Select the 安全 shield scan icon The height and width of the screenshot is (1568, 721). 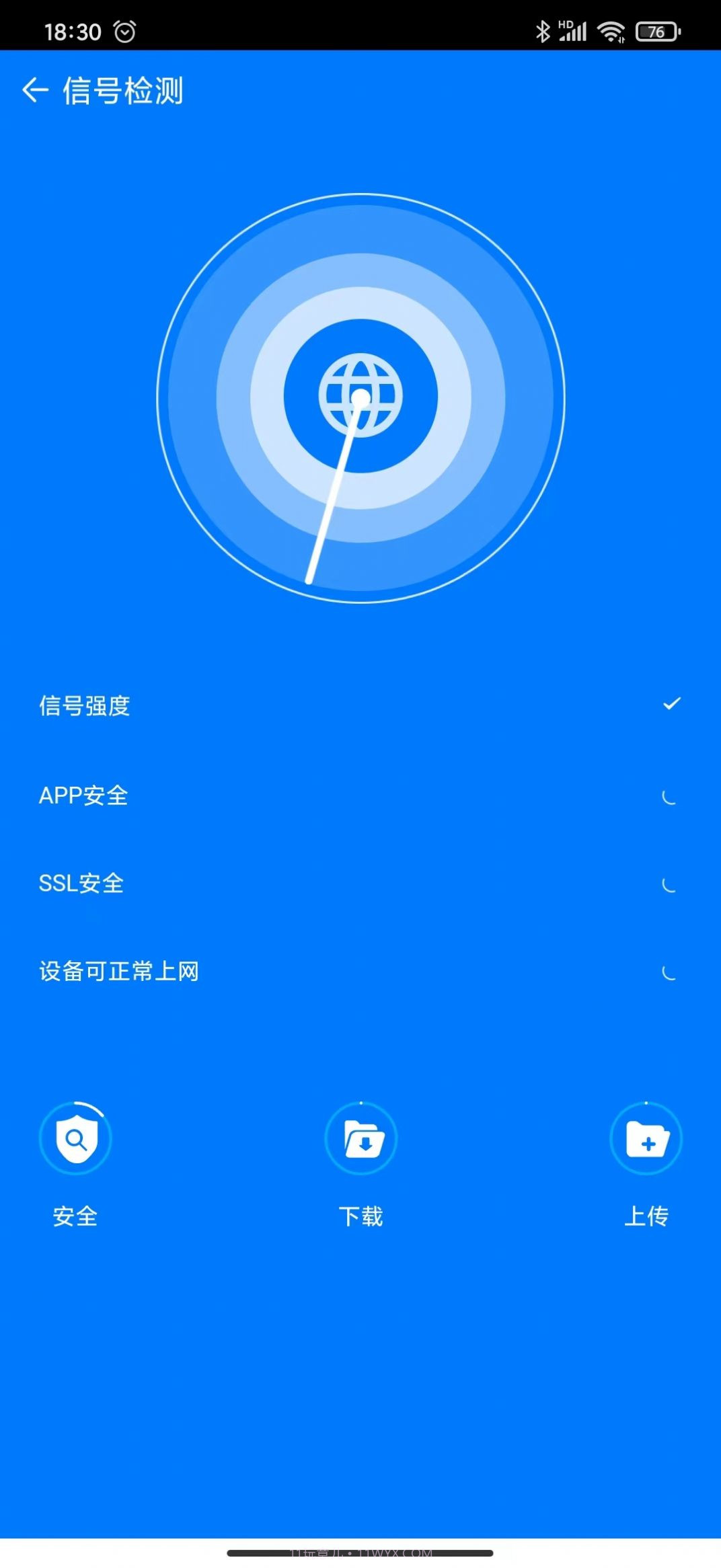pyautogui.click(x=75, y=1138)
